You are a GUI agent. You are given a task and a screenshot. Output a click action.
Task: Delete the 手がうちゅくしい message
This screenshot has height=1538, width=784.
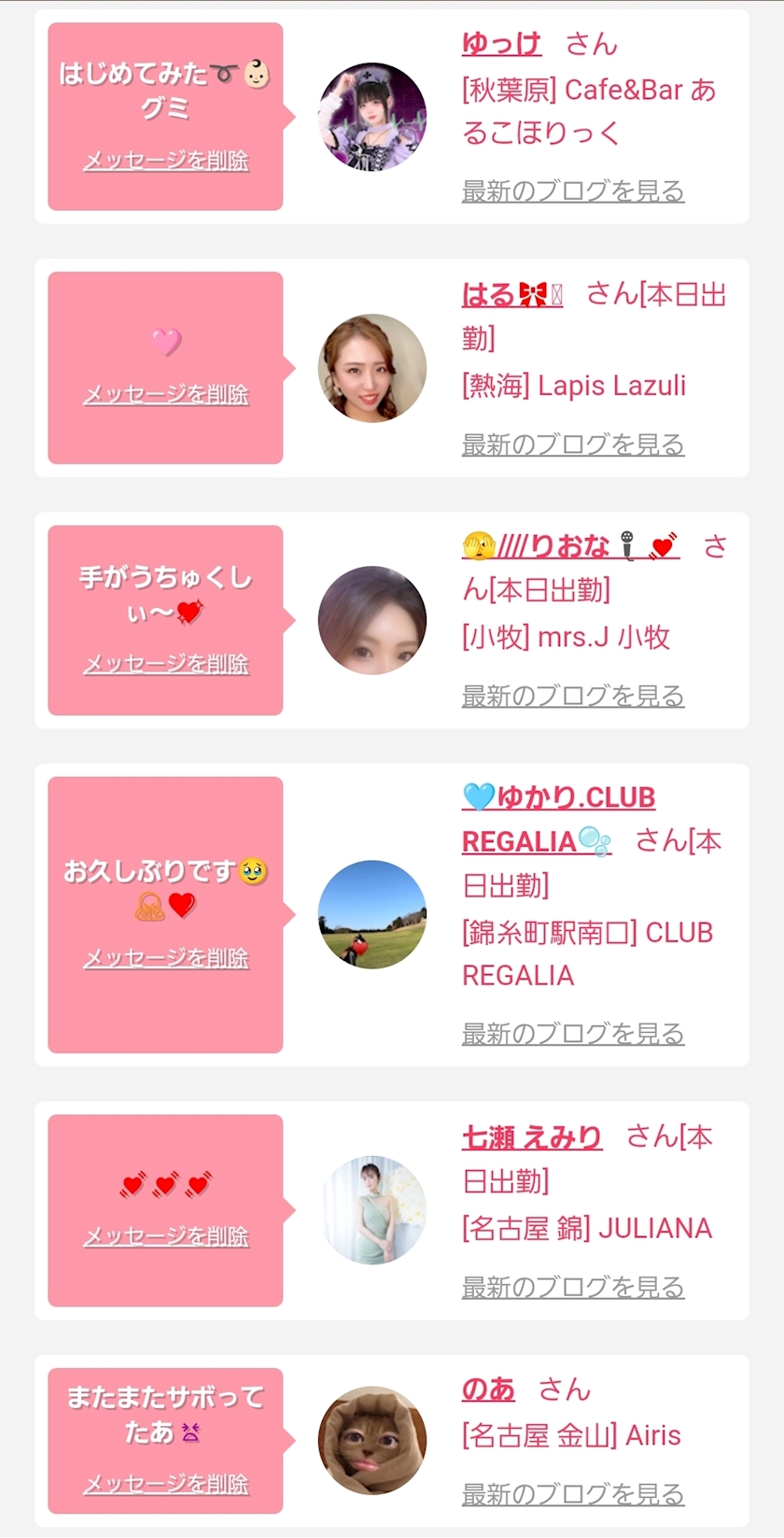[x=166, y=664]
